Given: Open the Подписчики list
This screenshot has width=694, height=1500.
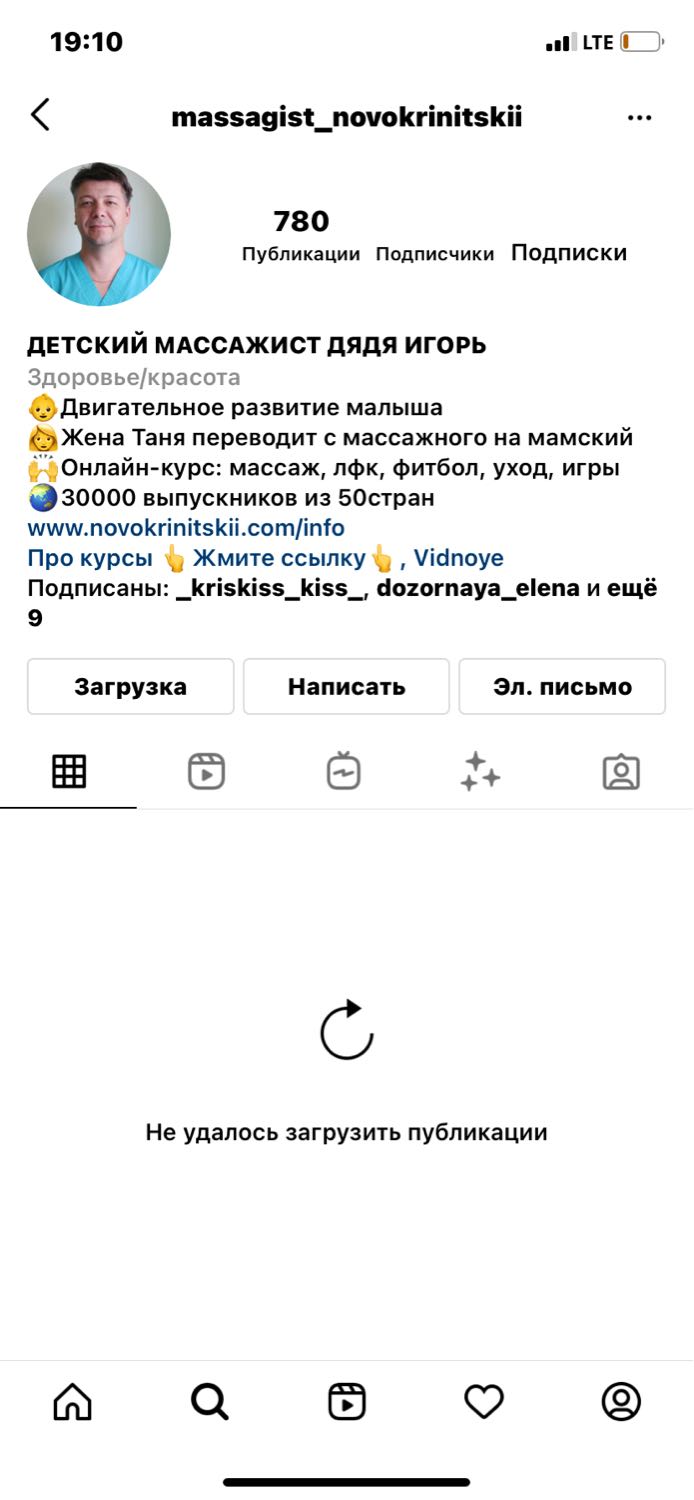Looking at the screenshot, I should (435, 254).
